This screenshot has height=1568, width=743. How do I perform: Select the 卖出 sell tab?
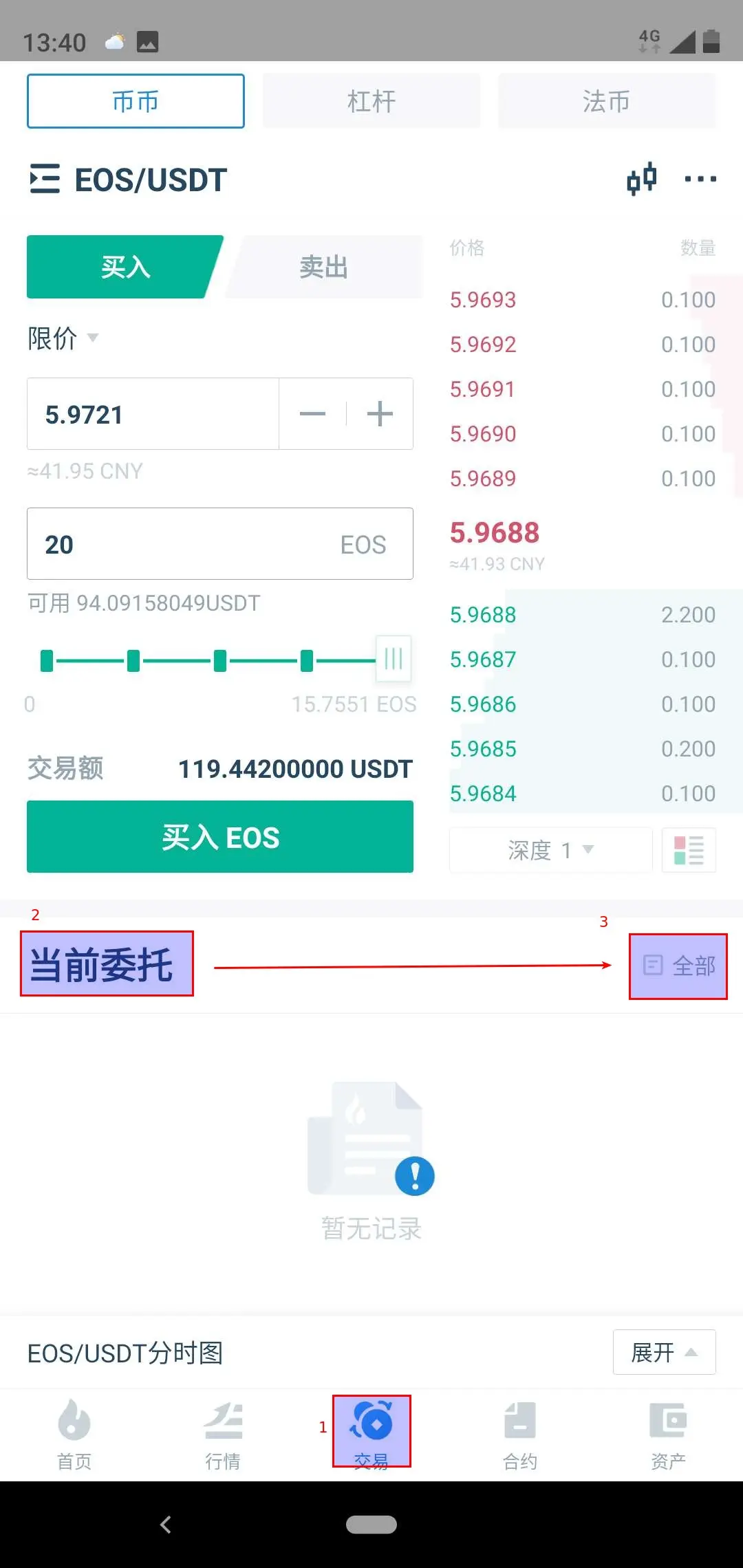[x=323, y=267]
